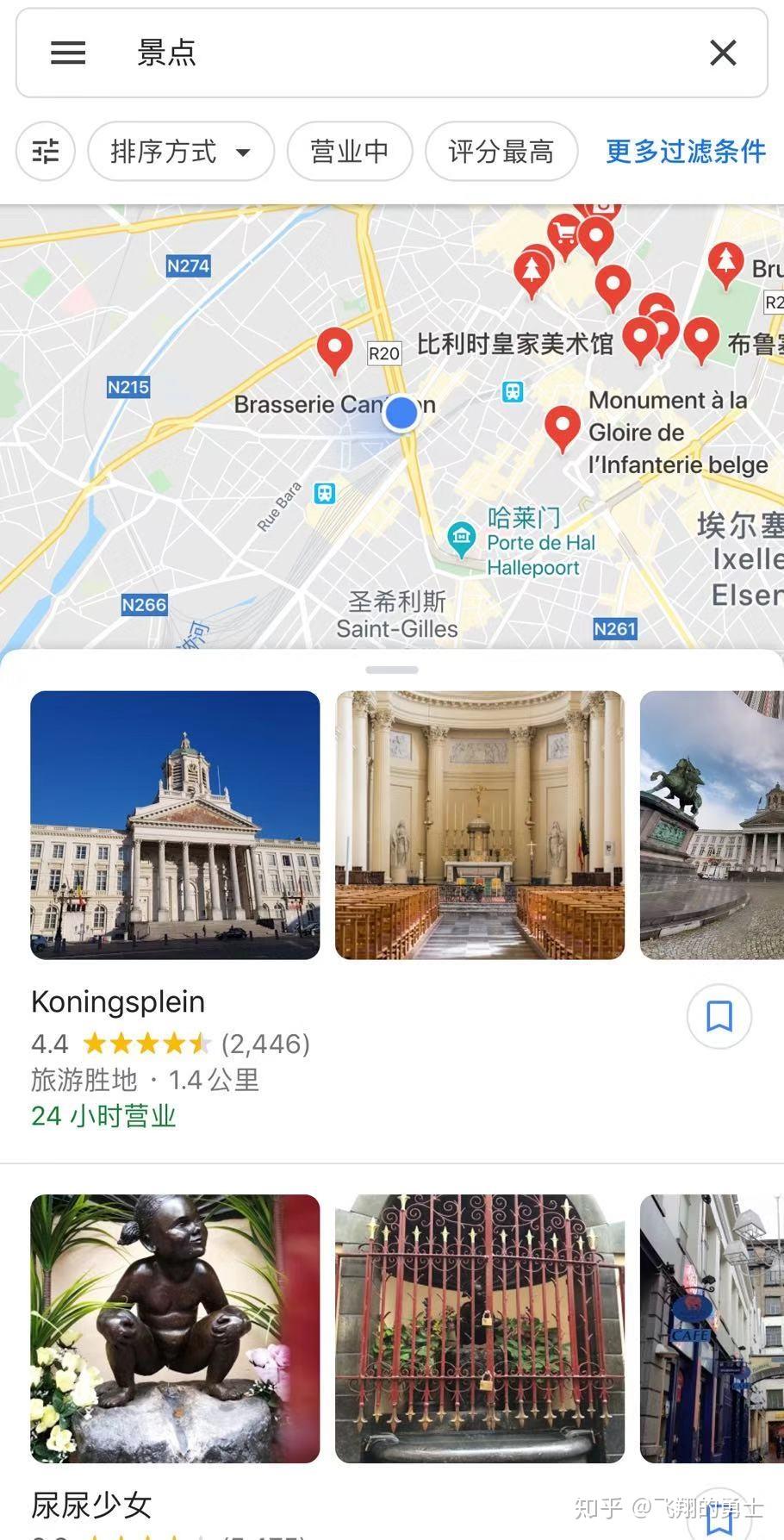Open the Porte de Hal museum marker

[462, 539]
